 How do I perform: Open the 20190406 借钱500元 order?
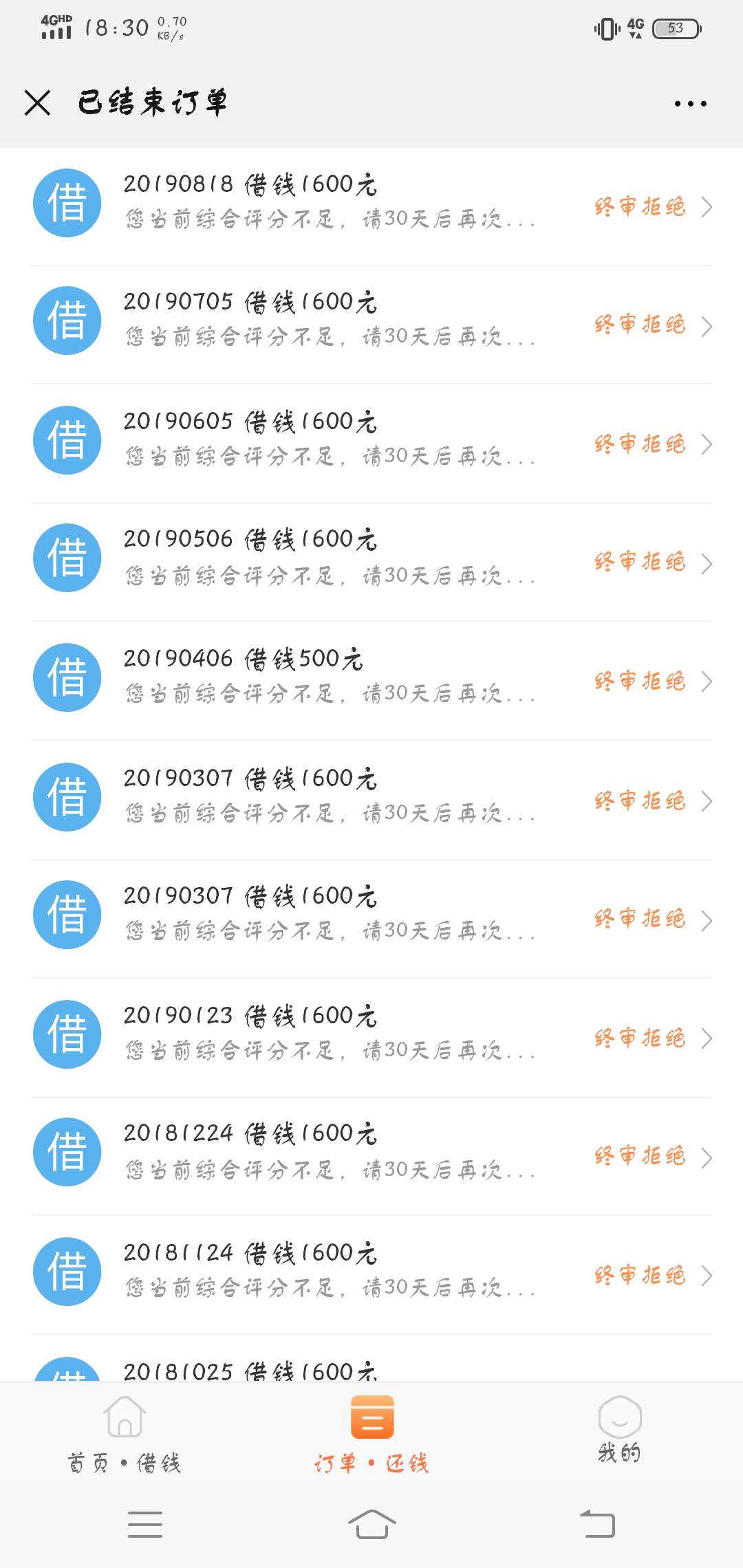pyautogui.click(x=371, y=681)
